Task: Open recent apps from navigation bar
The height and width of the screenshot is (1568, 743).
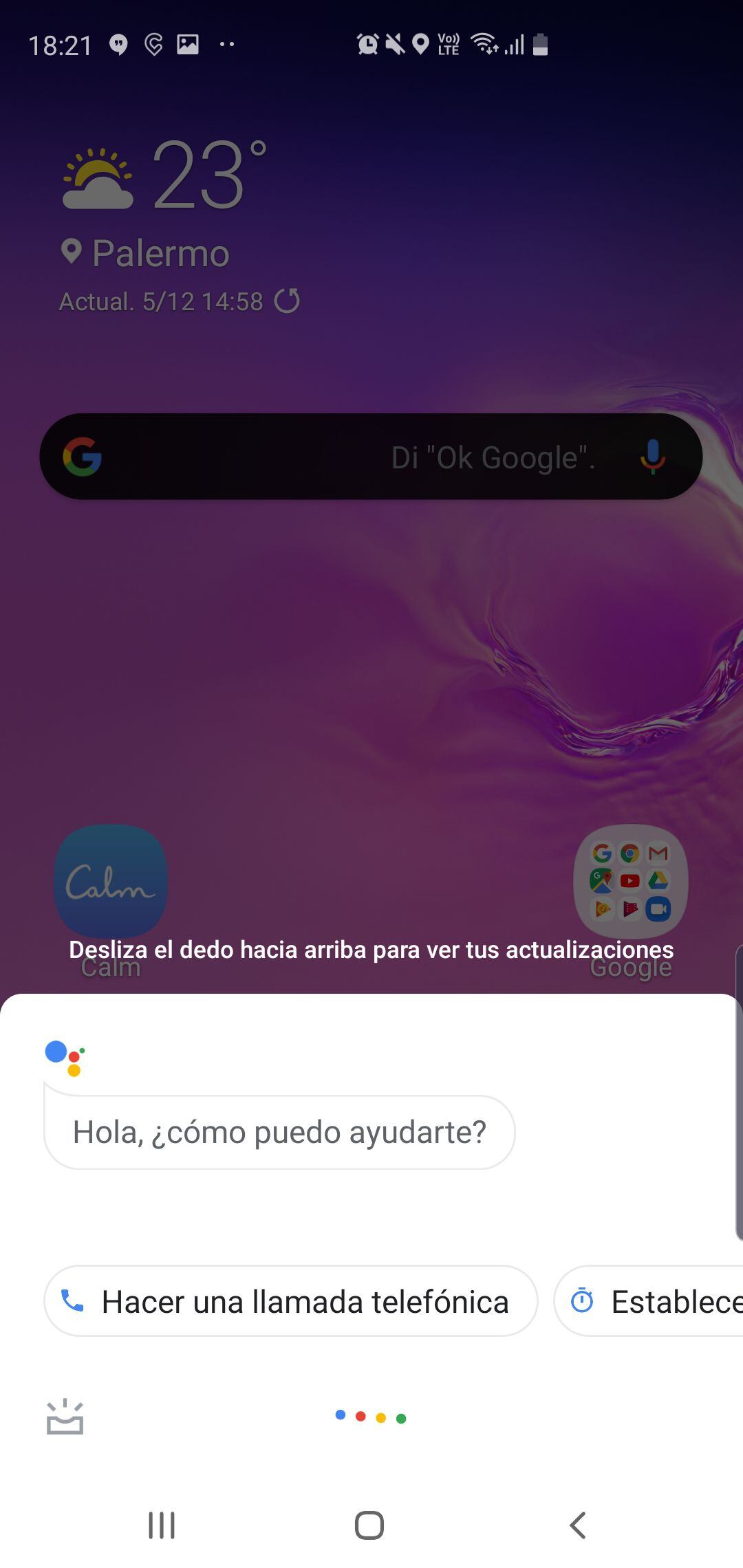Action: point(162,1525)
